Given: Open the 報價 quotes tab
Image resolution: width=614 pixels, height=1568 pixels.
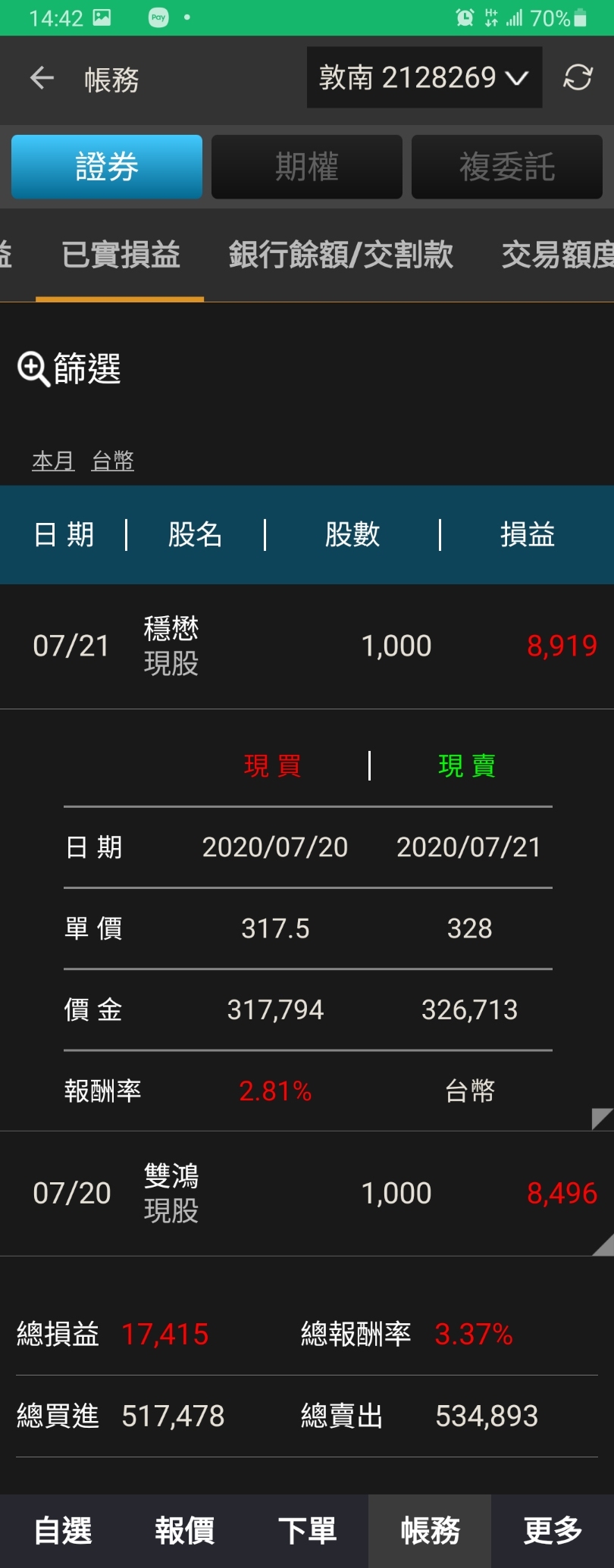Looking at the screenshot, I should 184,1531.
